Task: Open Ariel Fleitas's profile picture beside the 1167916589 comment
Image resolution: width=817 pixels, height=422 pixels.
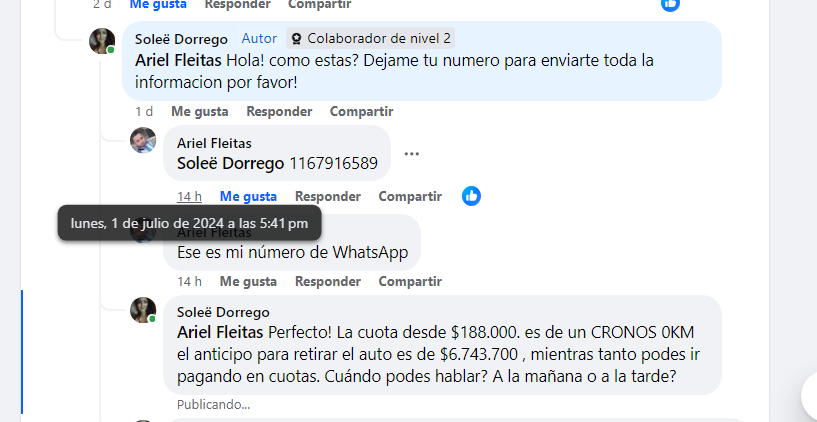Action: pos(143,140)
